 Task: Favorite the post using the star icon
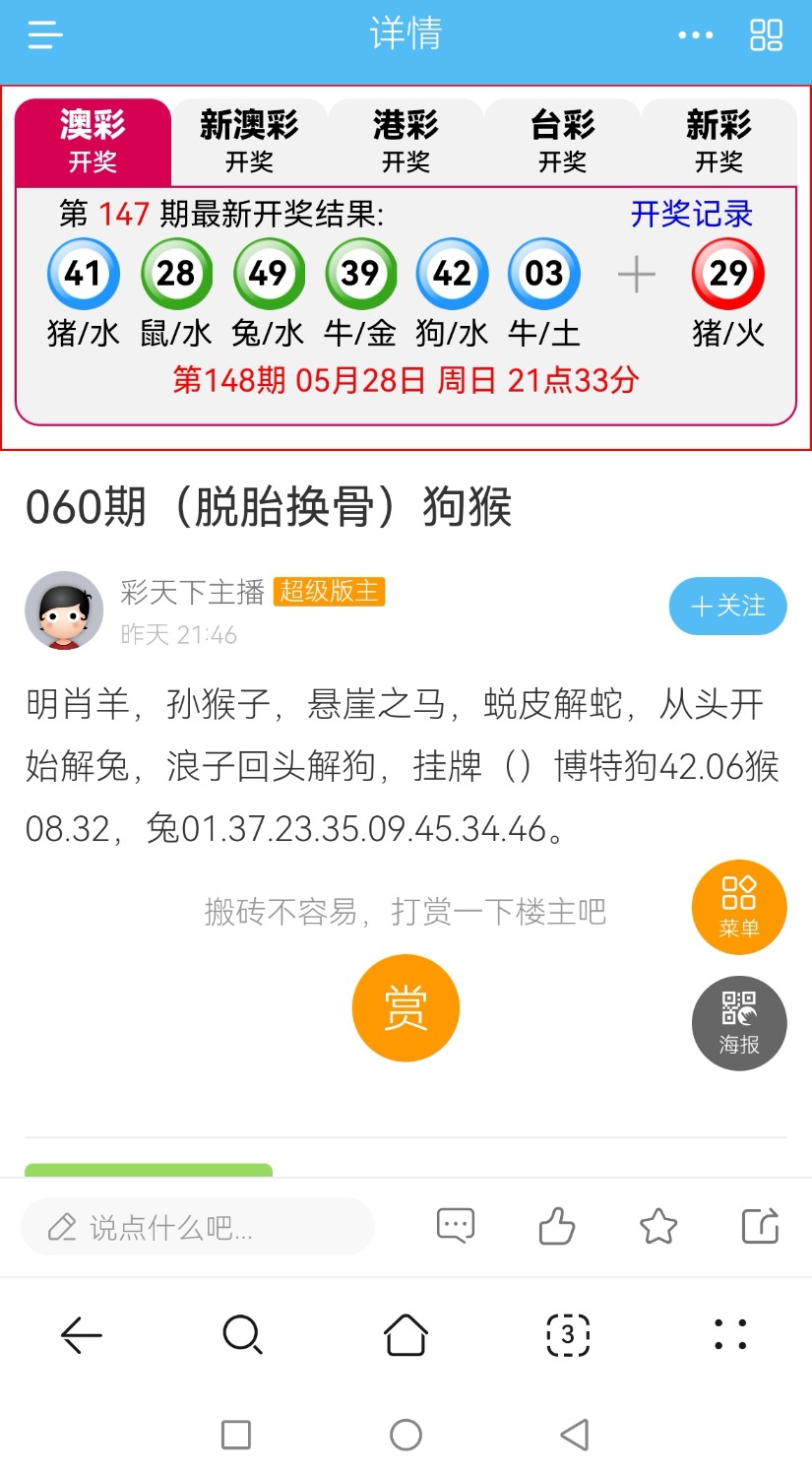(x=658, y=1226)
